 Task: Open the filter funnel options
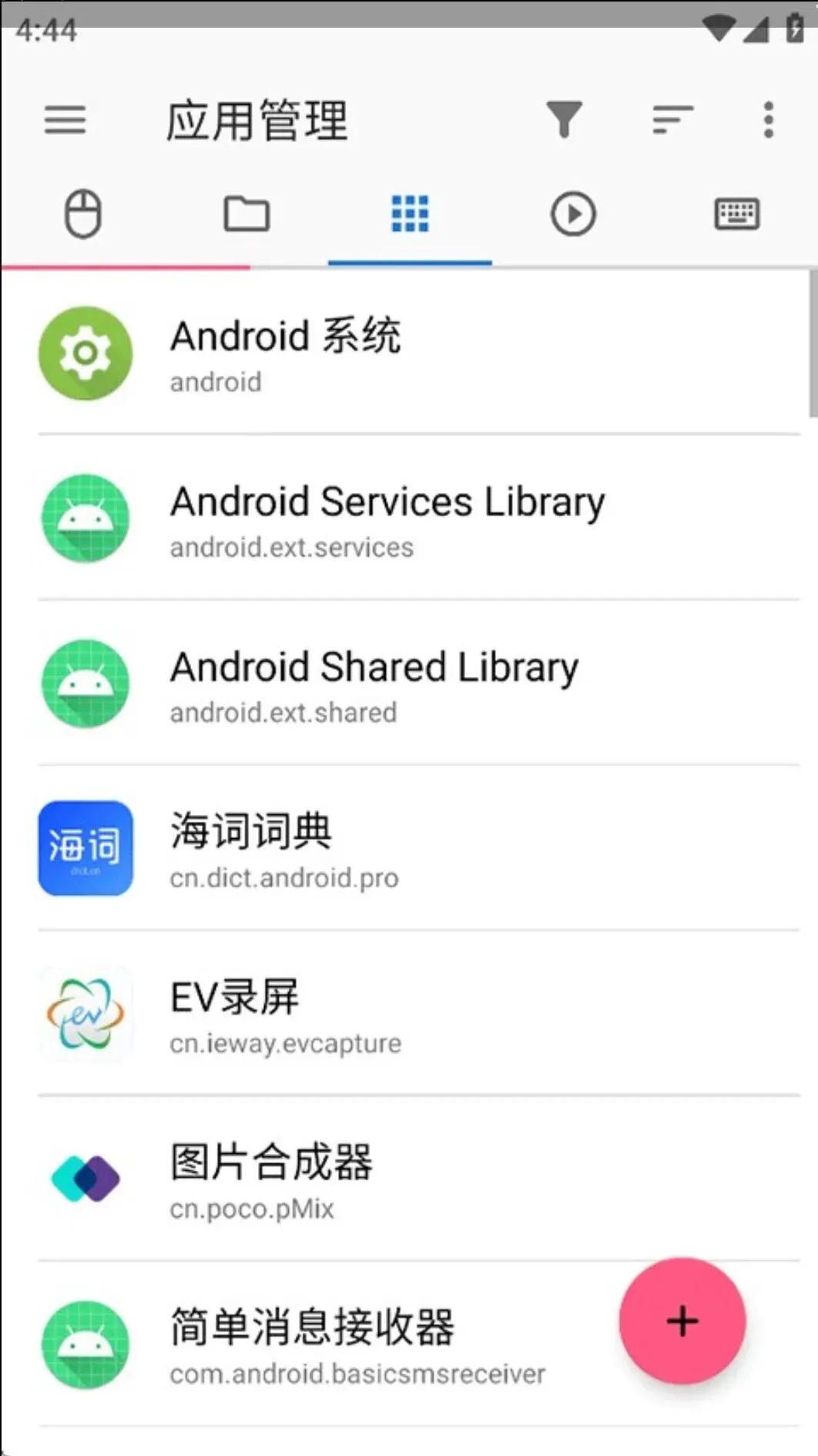click(x=564, y=120)
